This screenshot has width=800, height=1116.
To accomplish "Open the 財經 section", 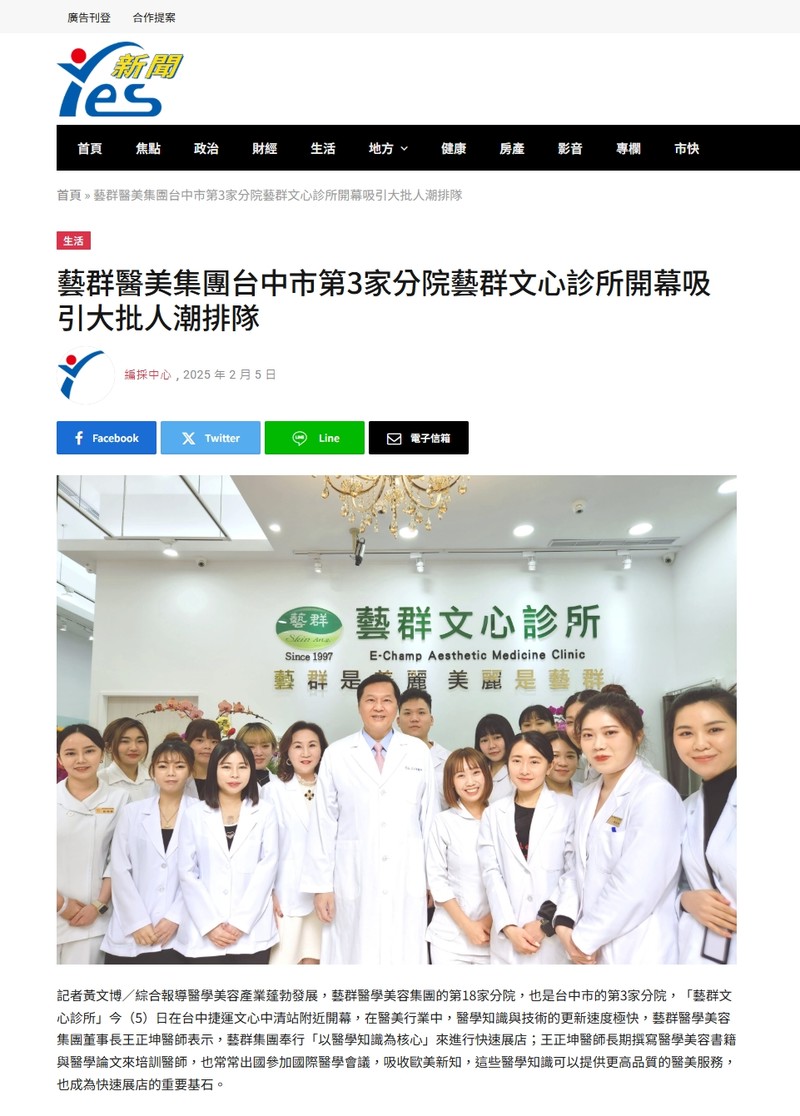I will (x=265, y=148).
